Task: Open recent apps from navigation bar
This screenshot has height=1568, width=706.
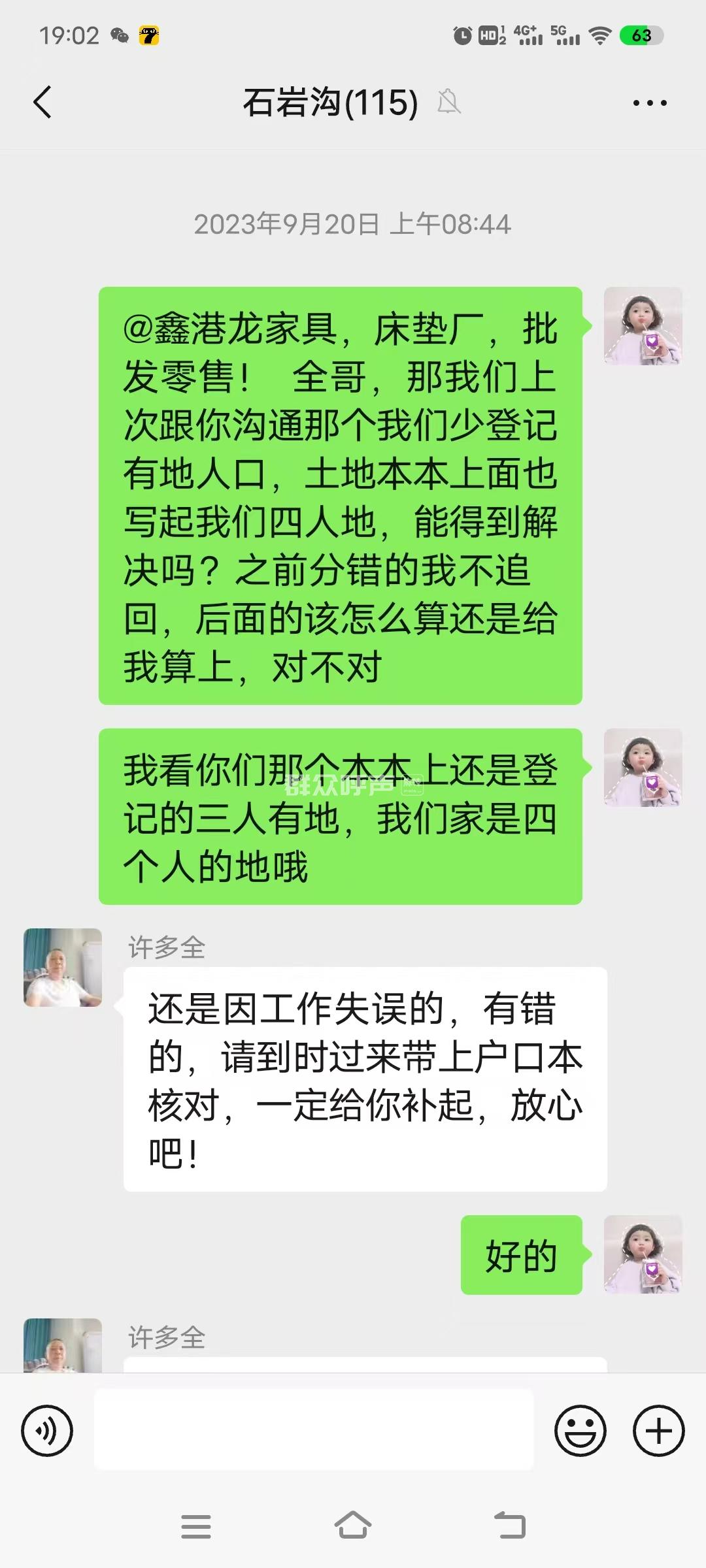Action: [195, 1527]
